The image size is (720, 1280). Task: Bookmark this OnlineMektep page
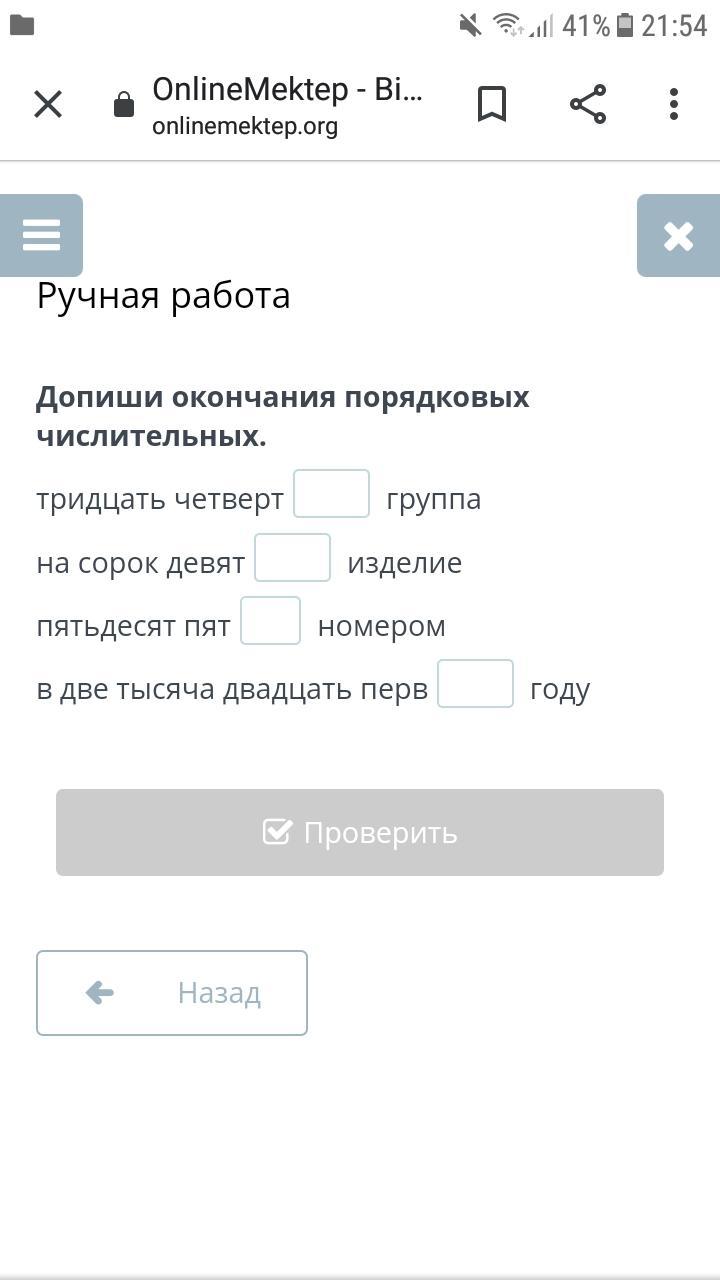492,104
